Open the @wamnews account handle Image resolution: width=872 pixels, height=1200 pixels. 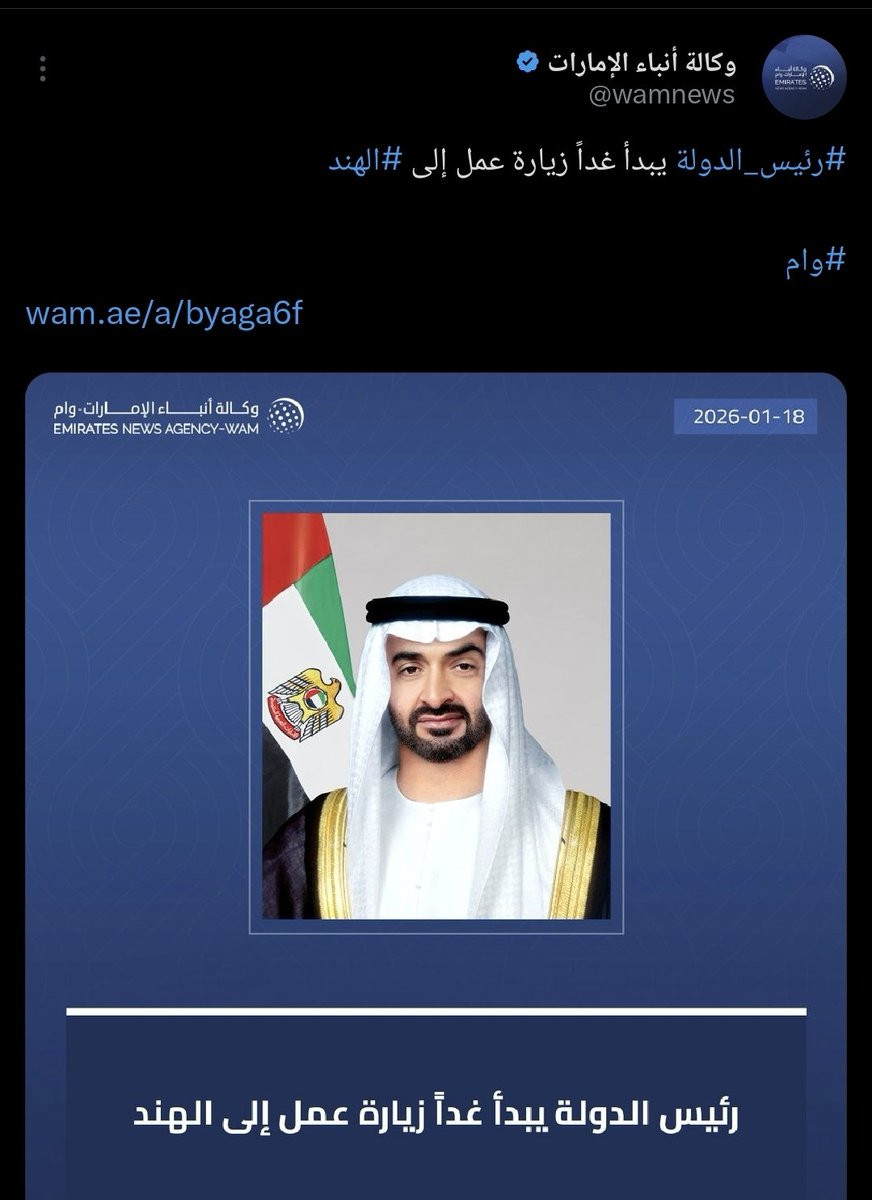coord(661,95)
